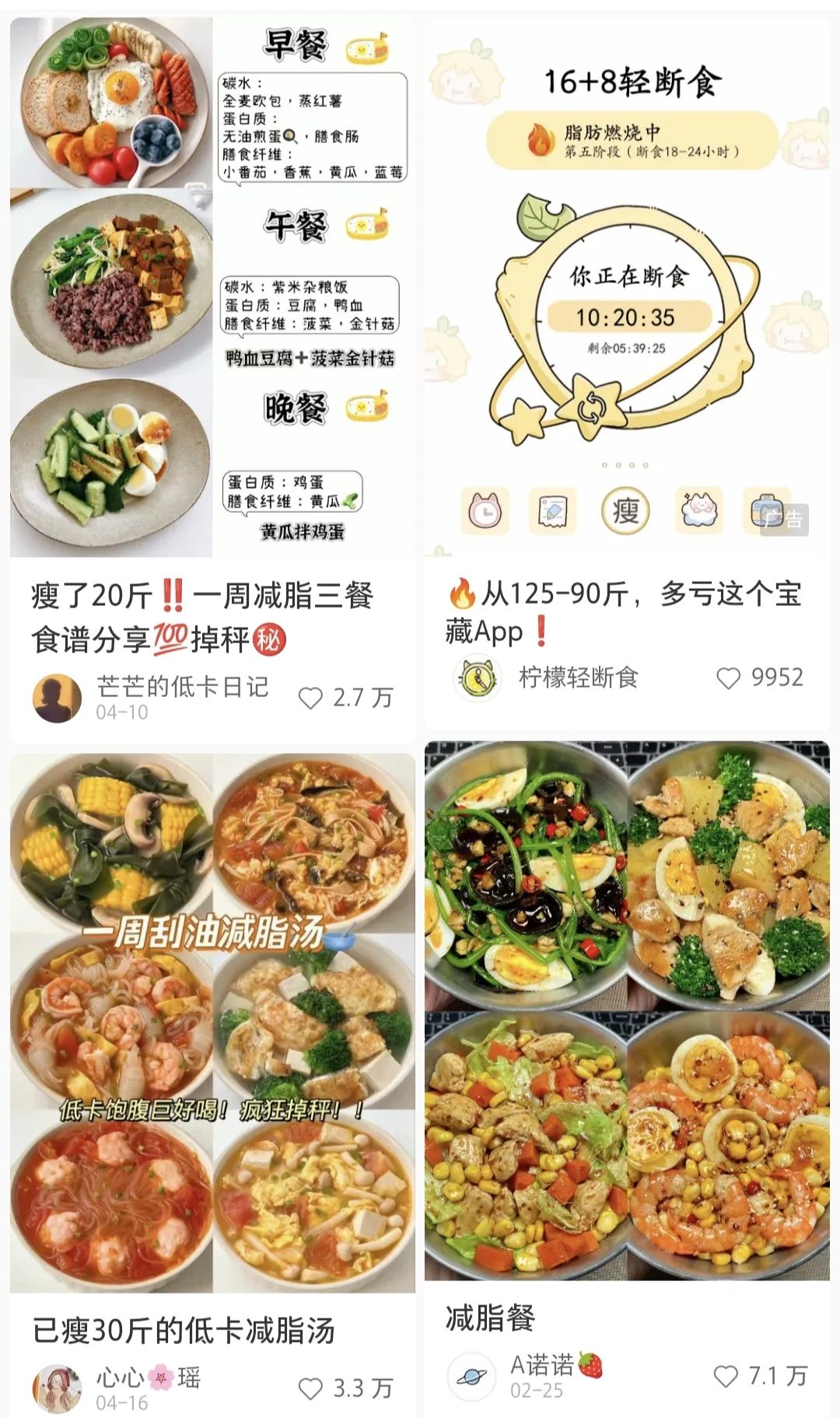Go to A诺诺's profile avatar

point(471,1376)
